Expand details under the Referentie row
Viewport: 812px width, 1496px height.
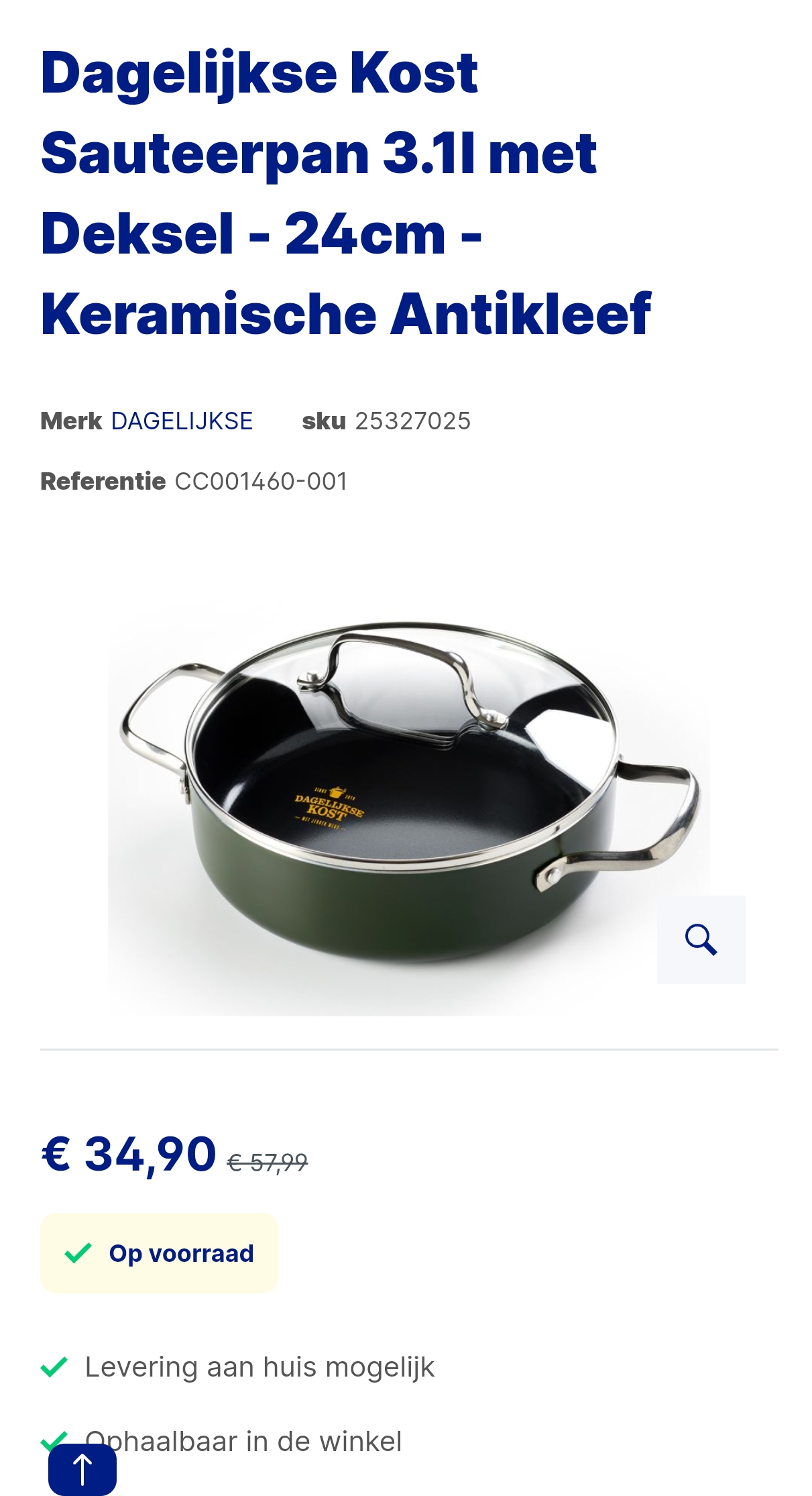pyautogui.click(x=194, y=480)
